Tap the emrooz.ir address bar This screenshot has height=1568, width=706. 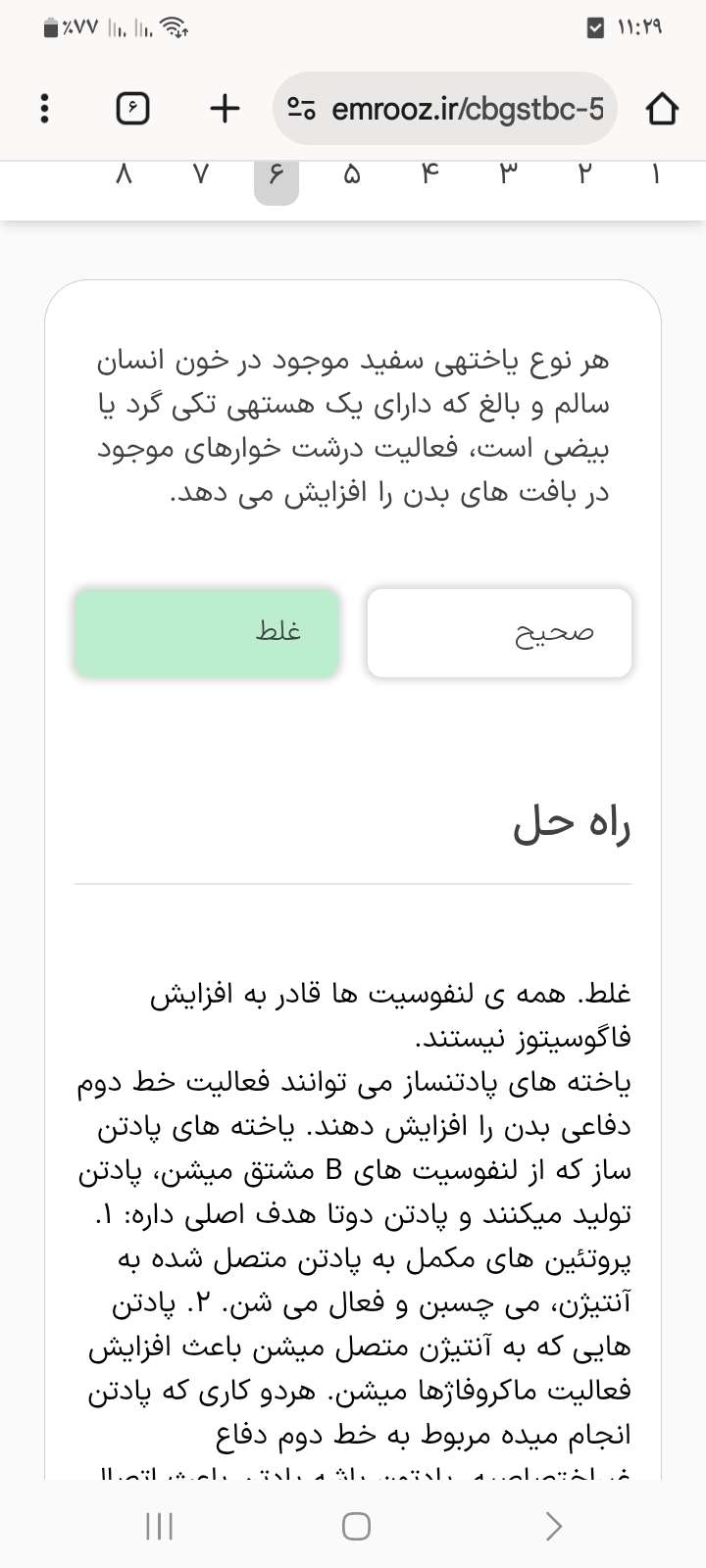446,109
